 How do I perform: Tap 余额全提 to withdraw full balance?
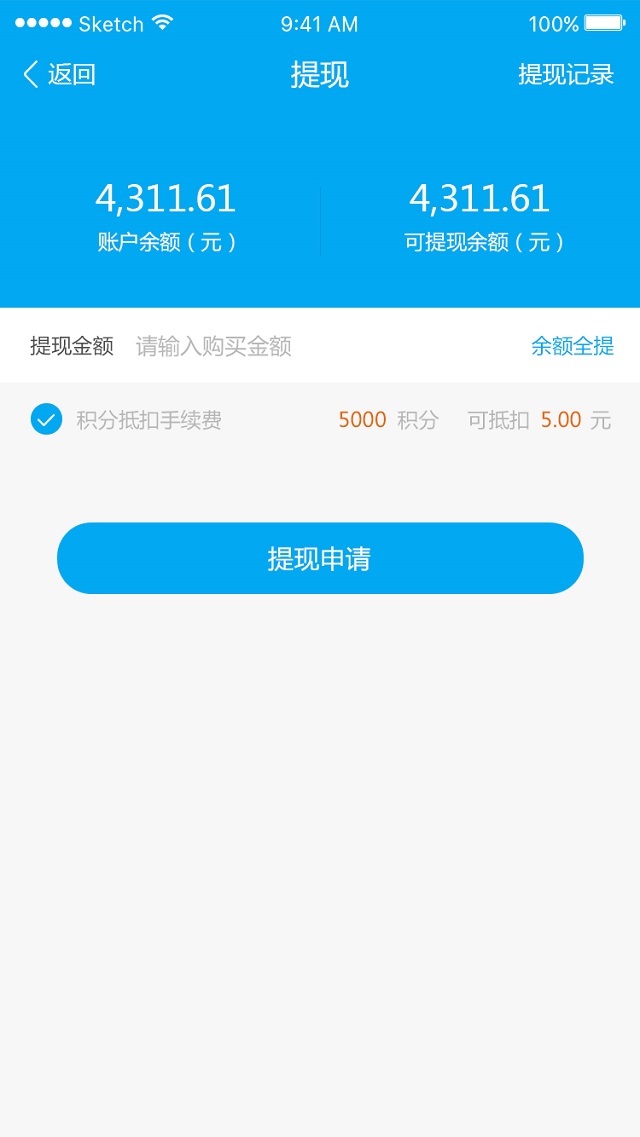573,347
